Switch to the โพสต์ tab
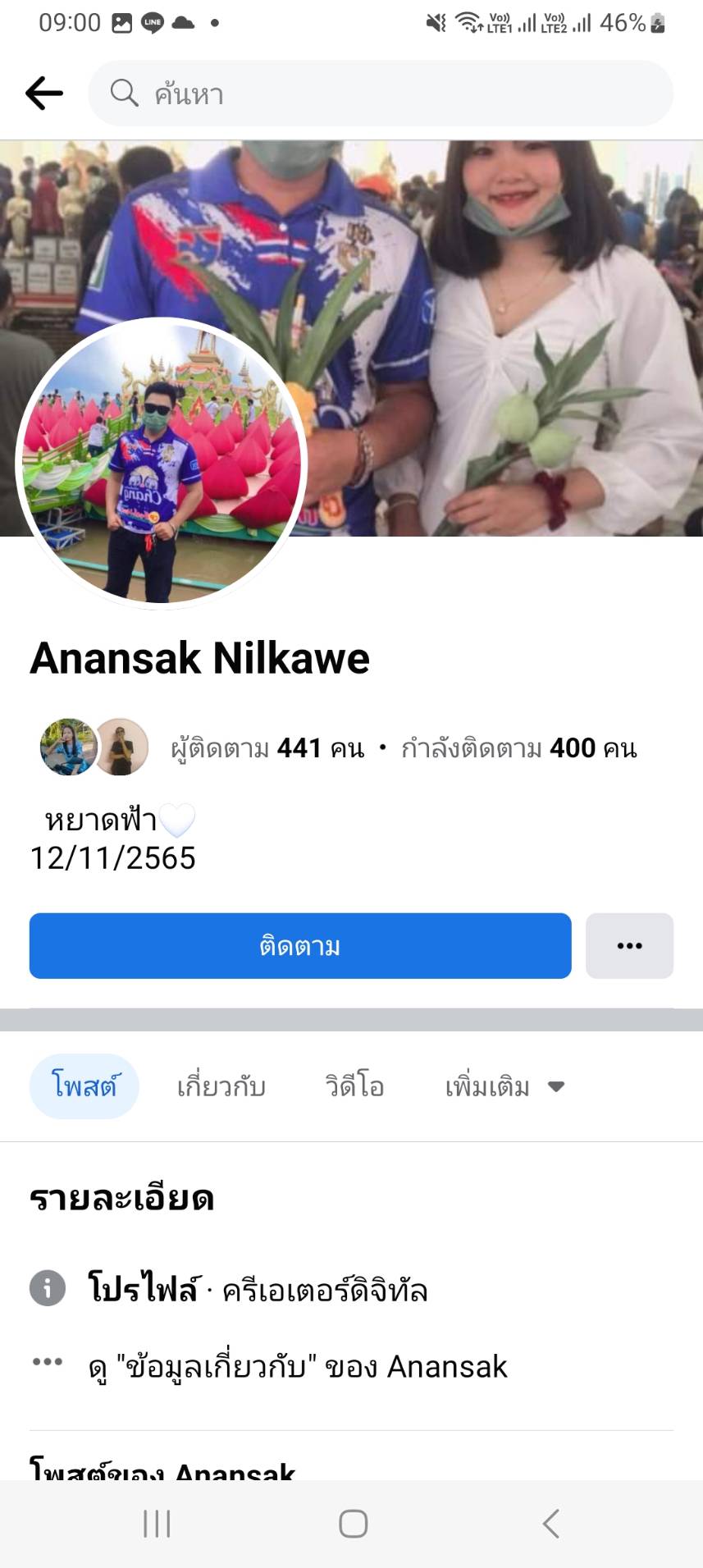 coord(84,1086)
